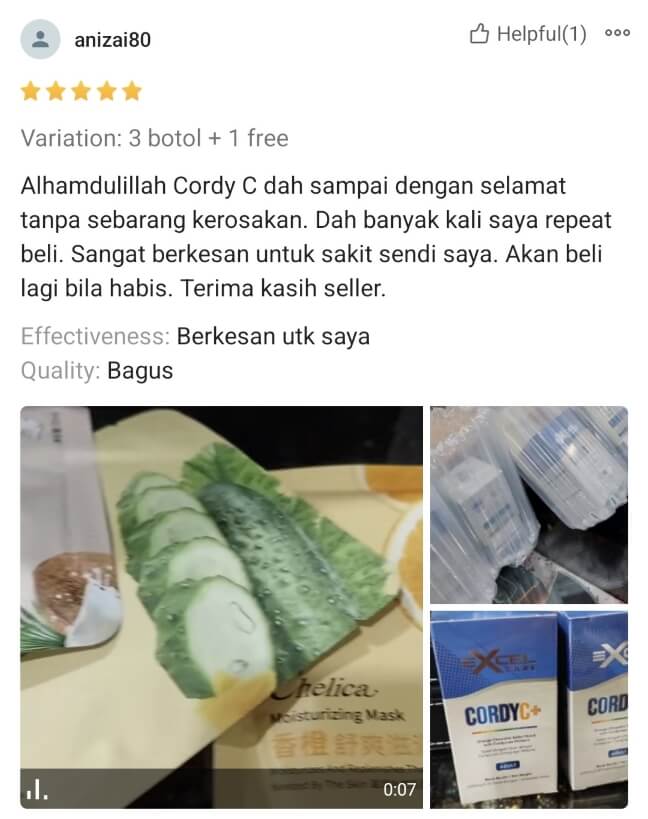Screen dimensions: 648x819
Task: Mark anizai80's review as helpful
Action: pyautogui.click(x=527, y=34)
